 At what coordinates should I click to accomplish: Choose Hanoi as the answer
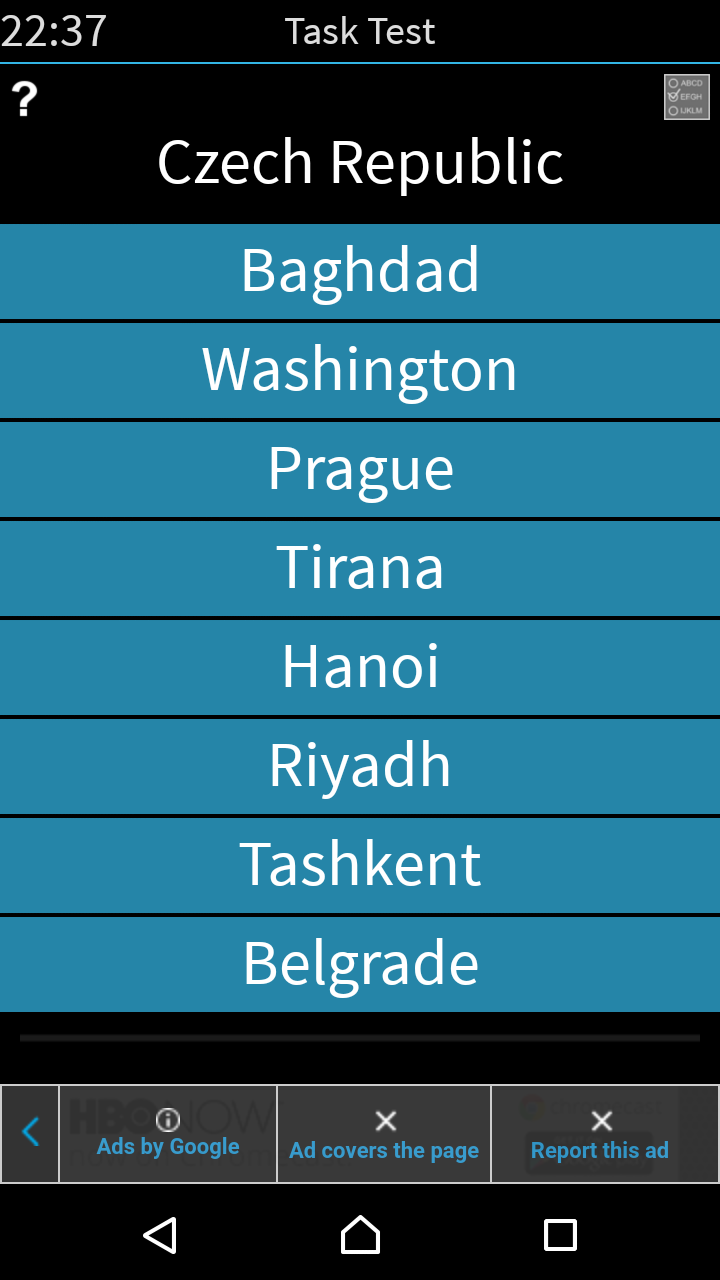[x=360, y=667]
